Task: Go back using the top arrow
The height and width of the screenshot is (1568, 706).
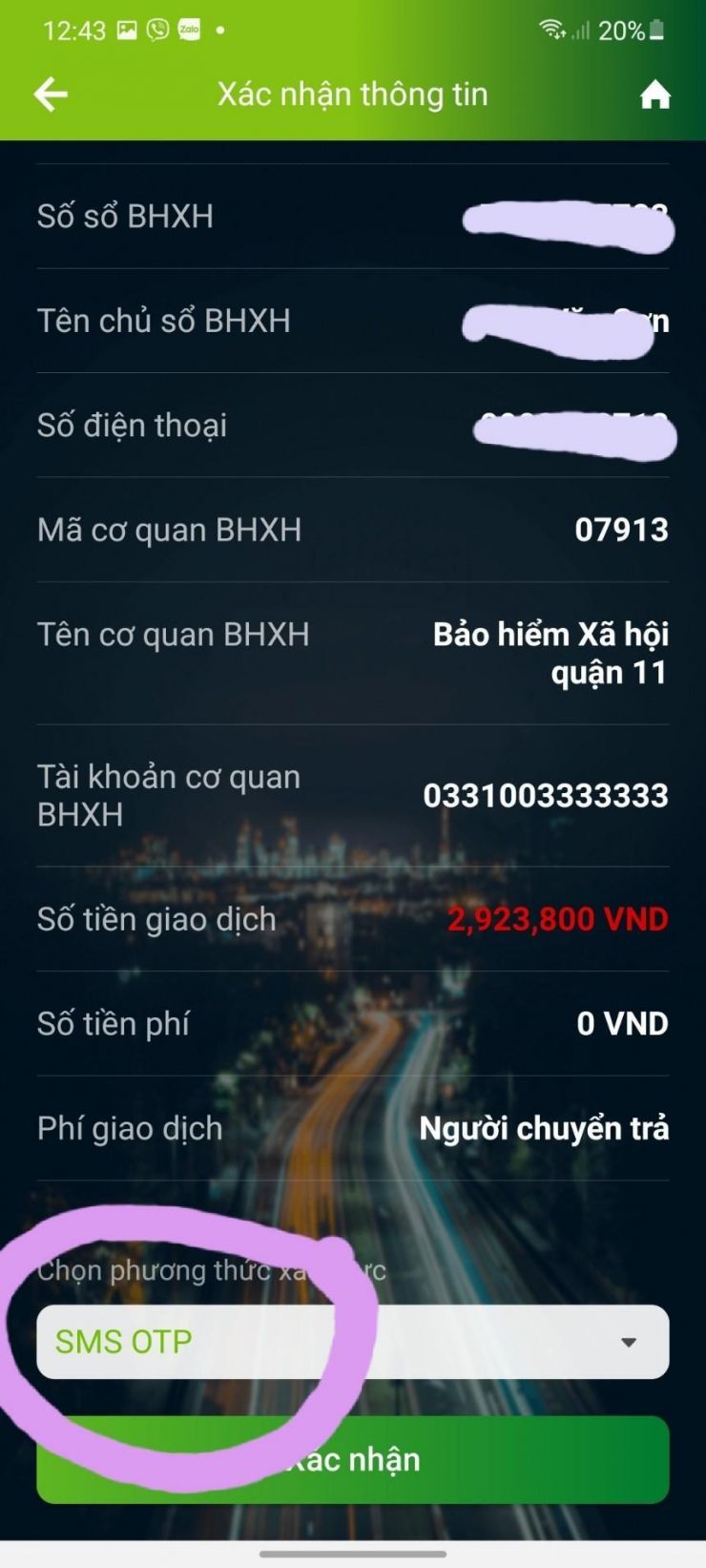Action: [51, 94]
